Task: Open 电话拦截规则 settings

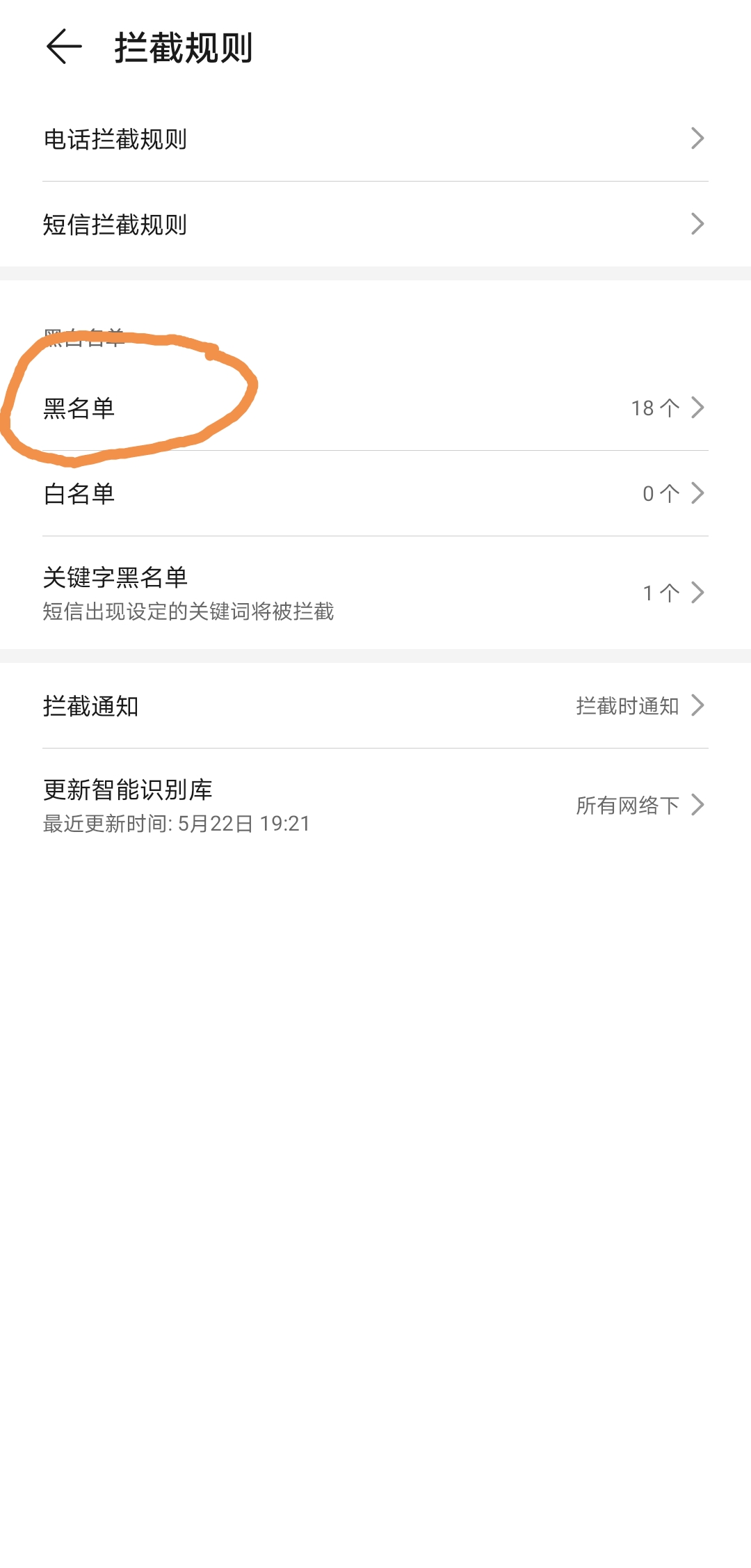Action: click(x=278, y=139)
